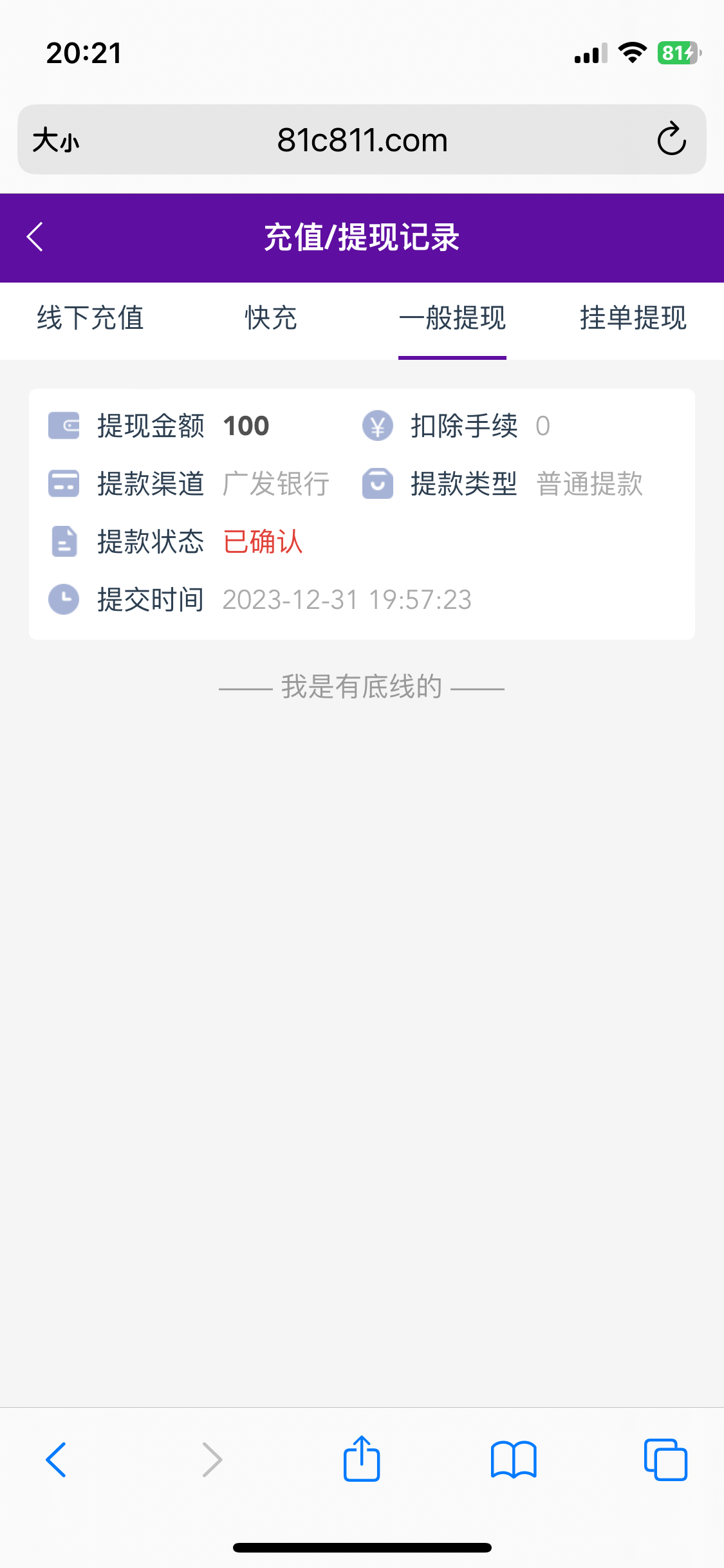Image resolution: width=724 pixels, height=1568 pixels.
Task: Open the 大小 text size menu
Action: point(56,140)
